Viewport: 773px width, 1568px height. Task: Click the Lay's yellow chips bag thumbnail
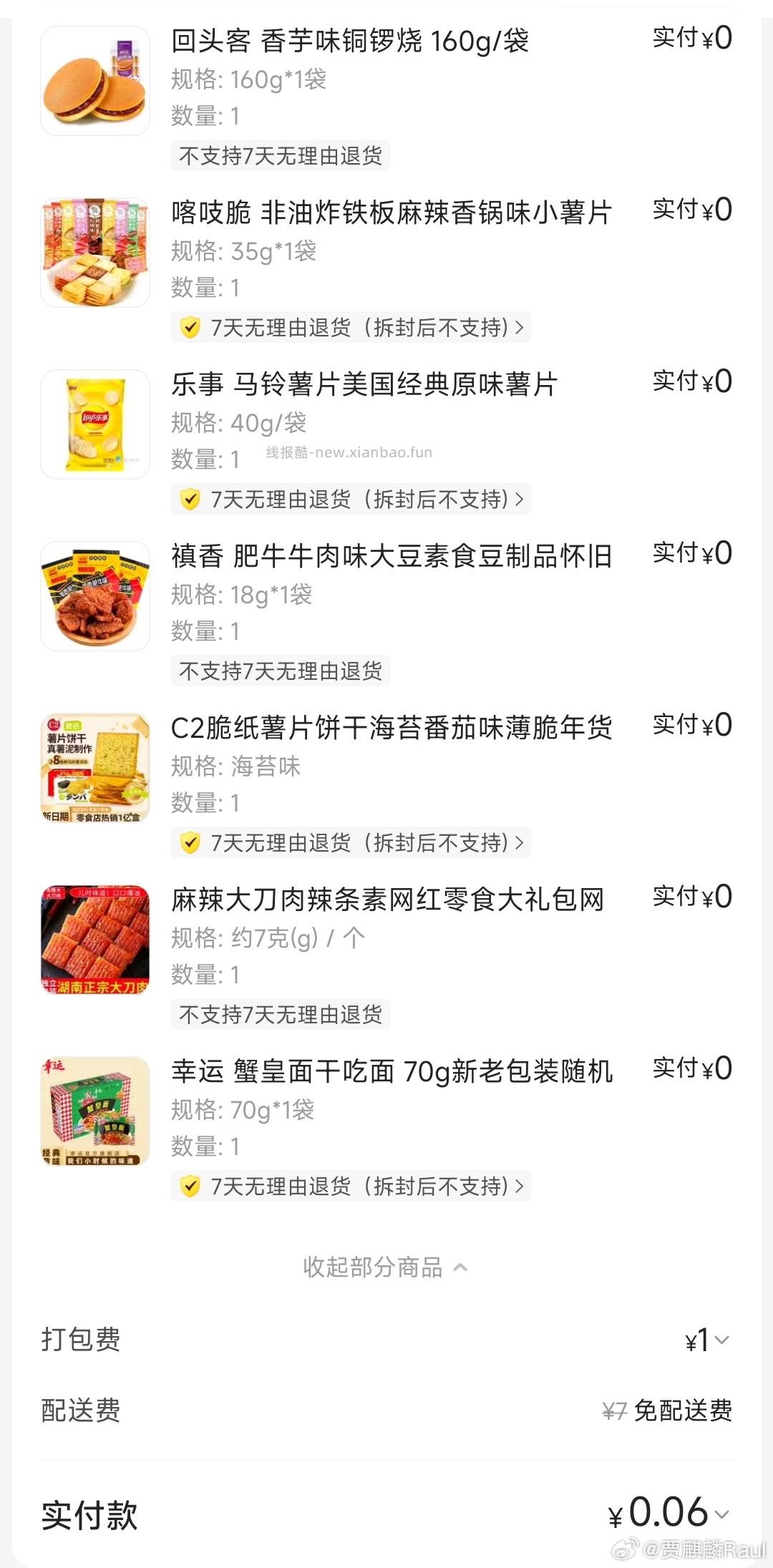pos(95,424)
